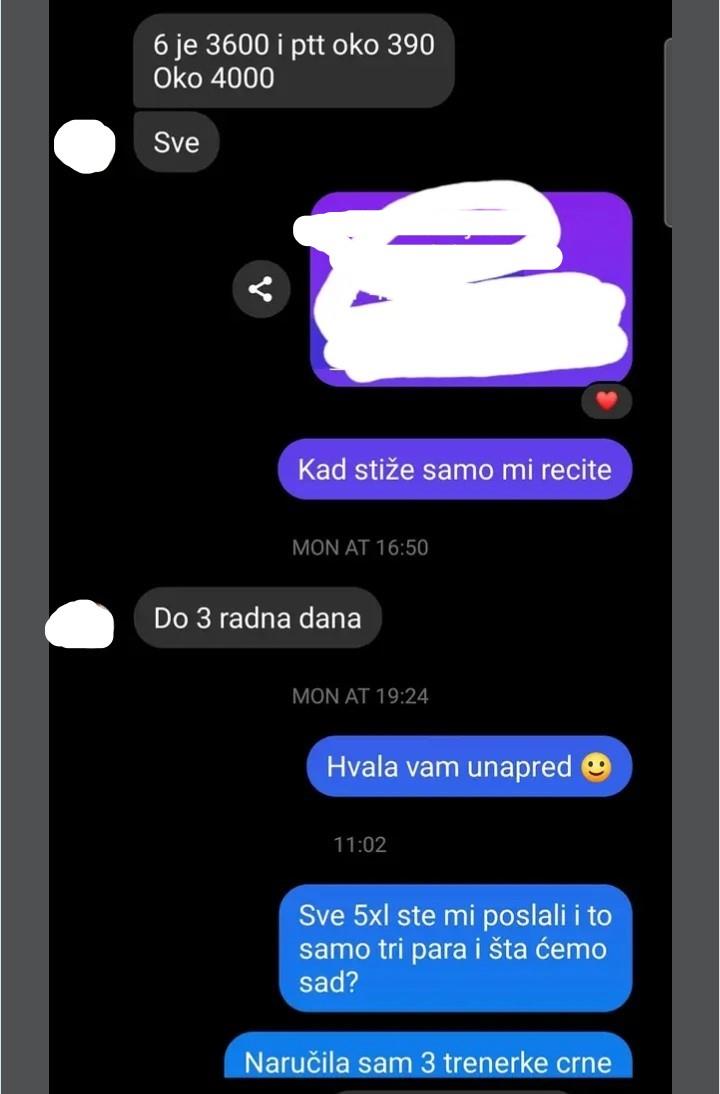Tap the 'Do 3 radna dana' reply bubble
720x1094 pixels.
coord(257,618)
